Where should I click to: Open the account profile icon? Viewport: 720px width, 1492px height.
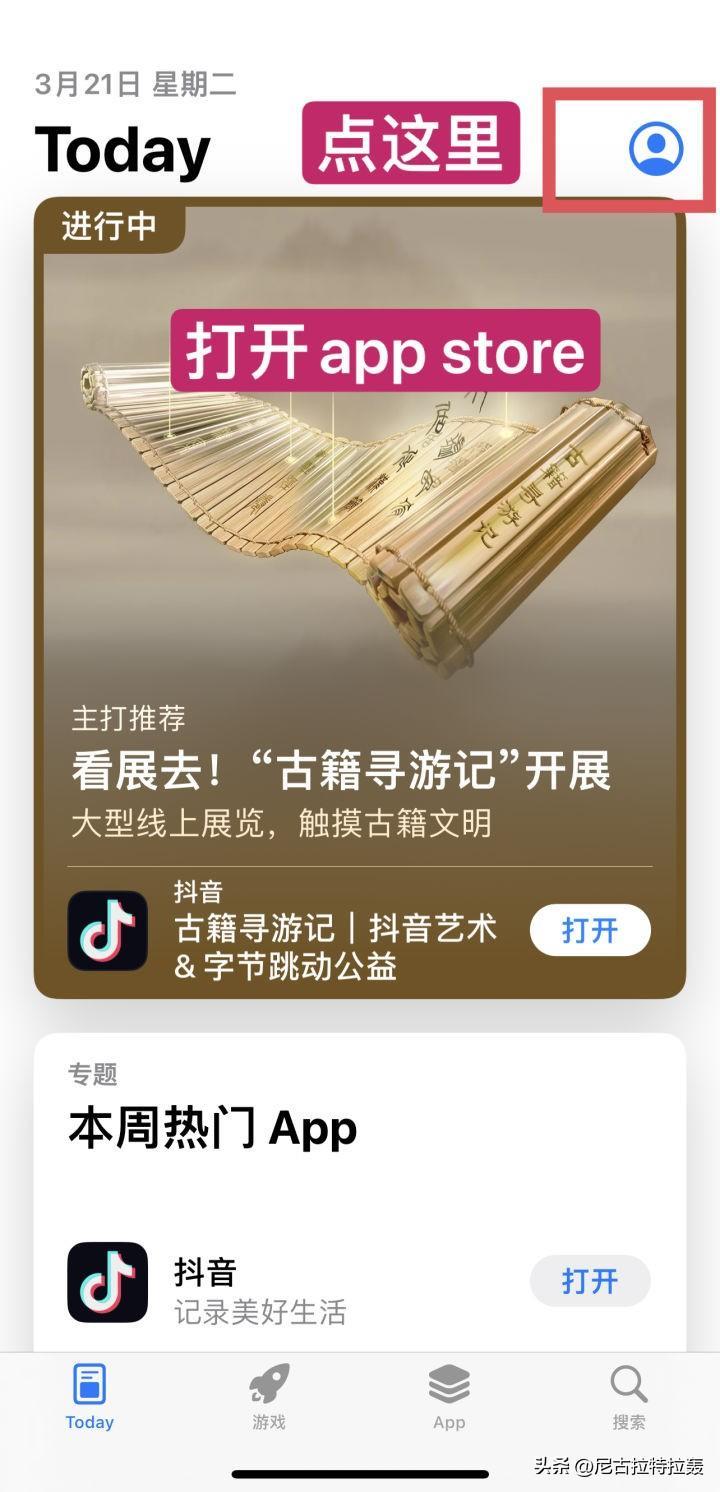tap(655, 149)
